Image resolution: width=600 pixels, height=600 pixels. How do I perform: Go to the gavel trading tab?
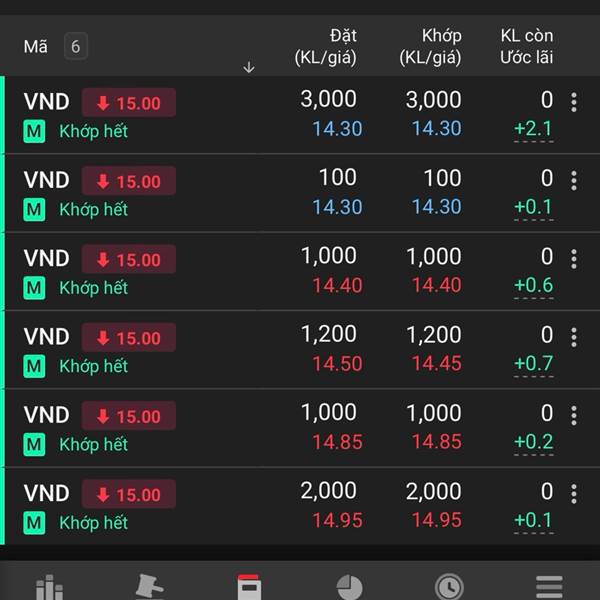click(x=148, y=587)
